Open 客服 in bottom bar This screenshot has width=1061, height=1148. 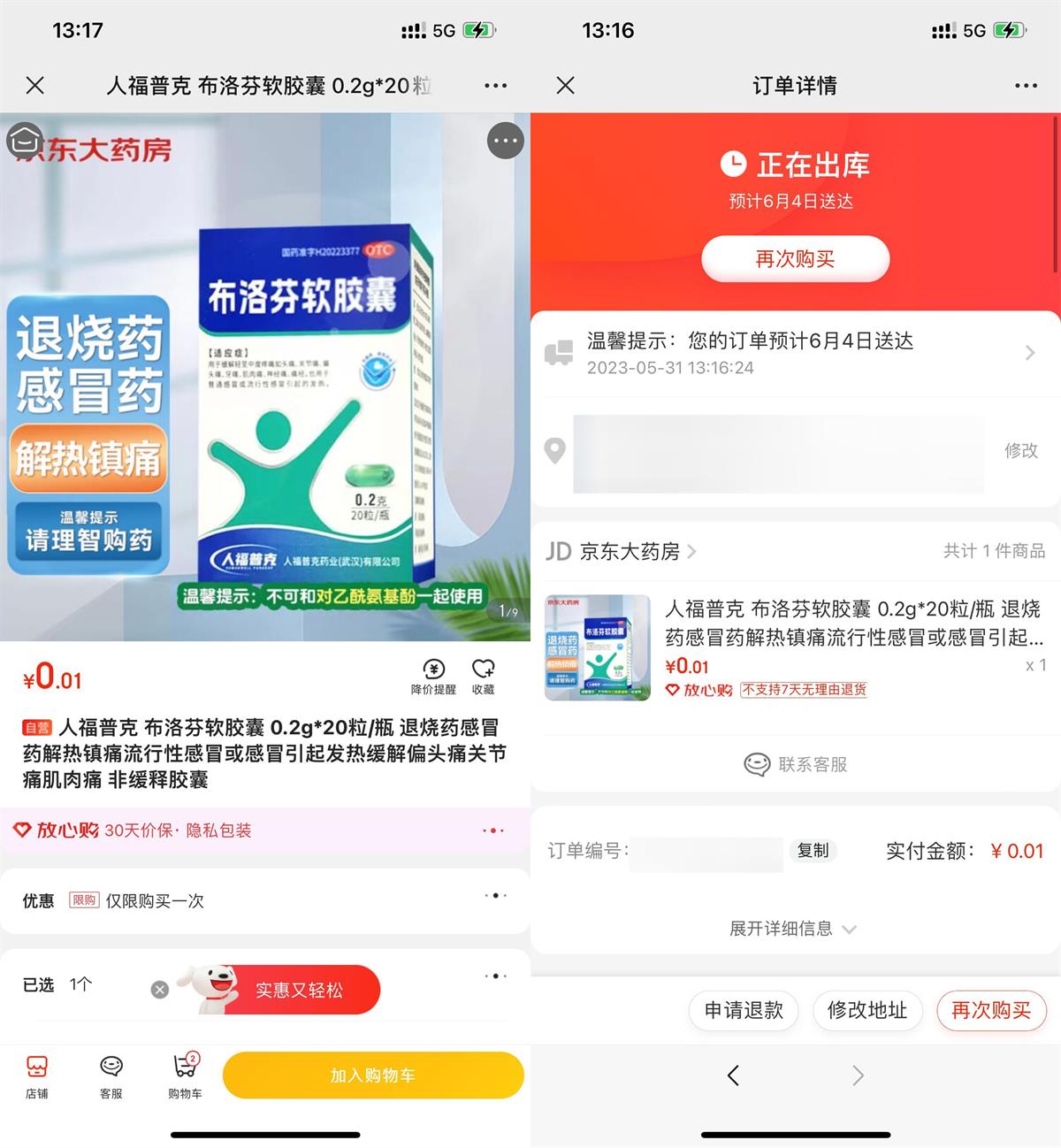[111, 1075]
